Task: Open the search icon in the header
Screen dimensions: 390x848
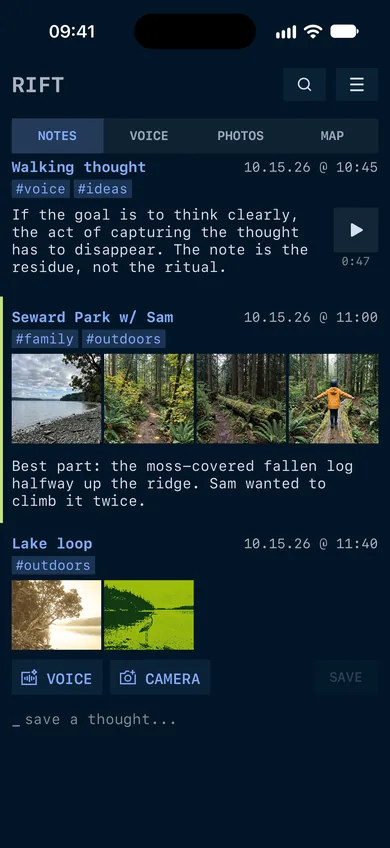Action: click(x=304, y=84)
